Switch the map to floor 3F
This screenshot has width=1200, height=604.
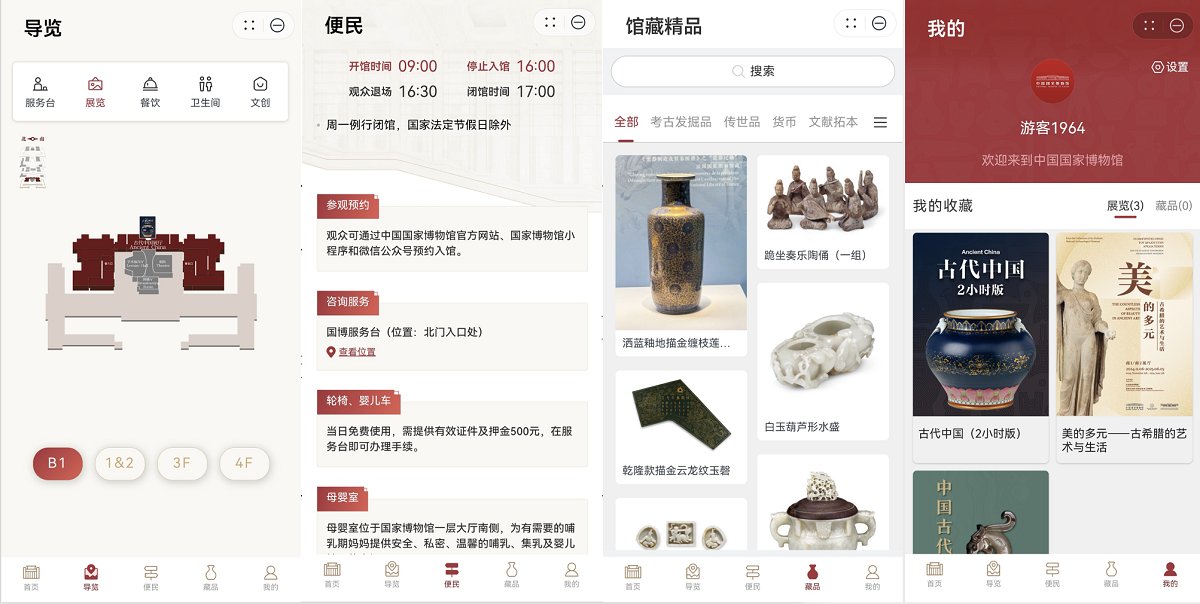click(181, 463)
